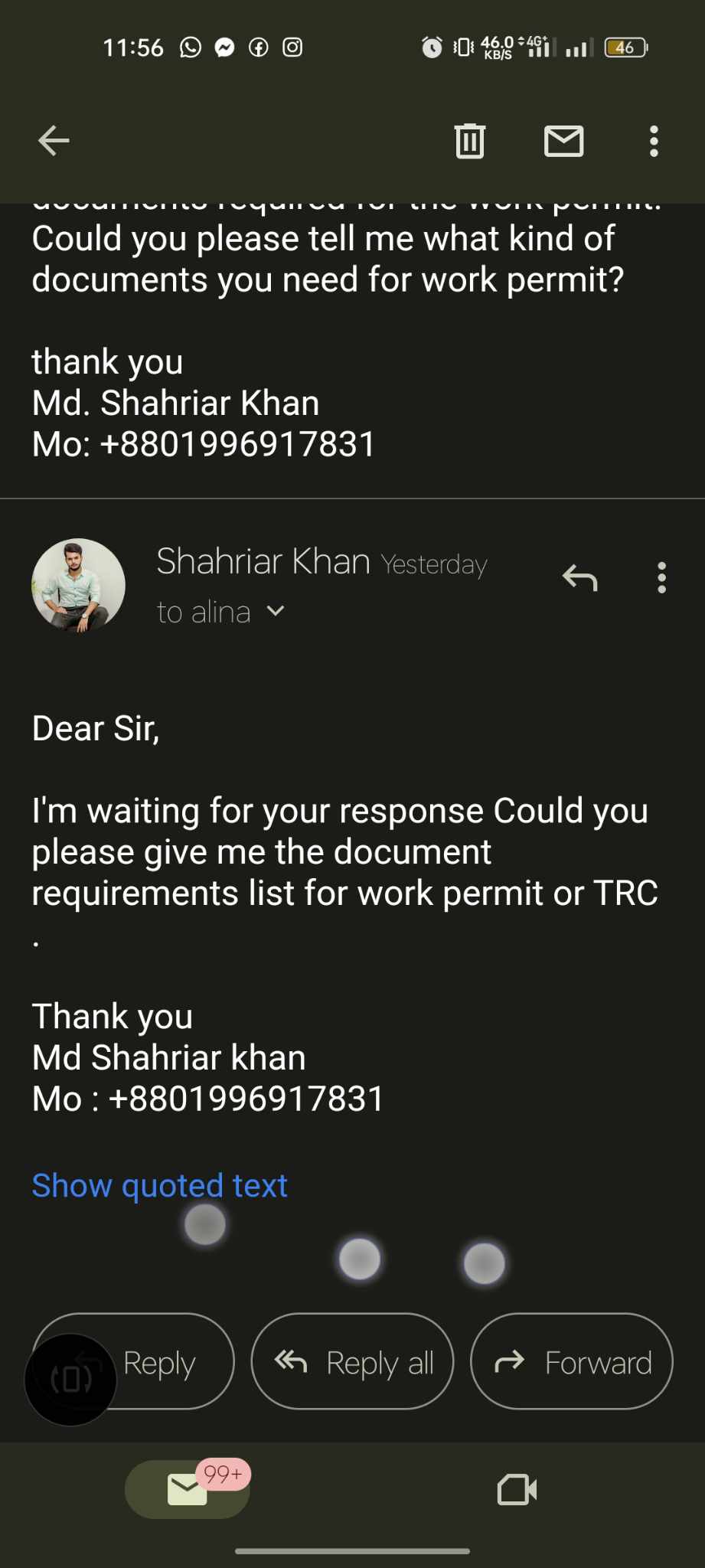Screen dimensions: 705x1568
Task: Show quoted text
Action: coord(159,1185)
